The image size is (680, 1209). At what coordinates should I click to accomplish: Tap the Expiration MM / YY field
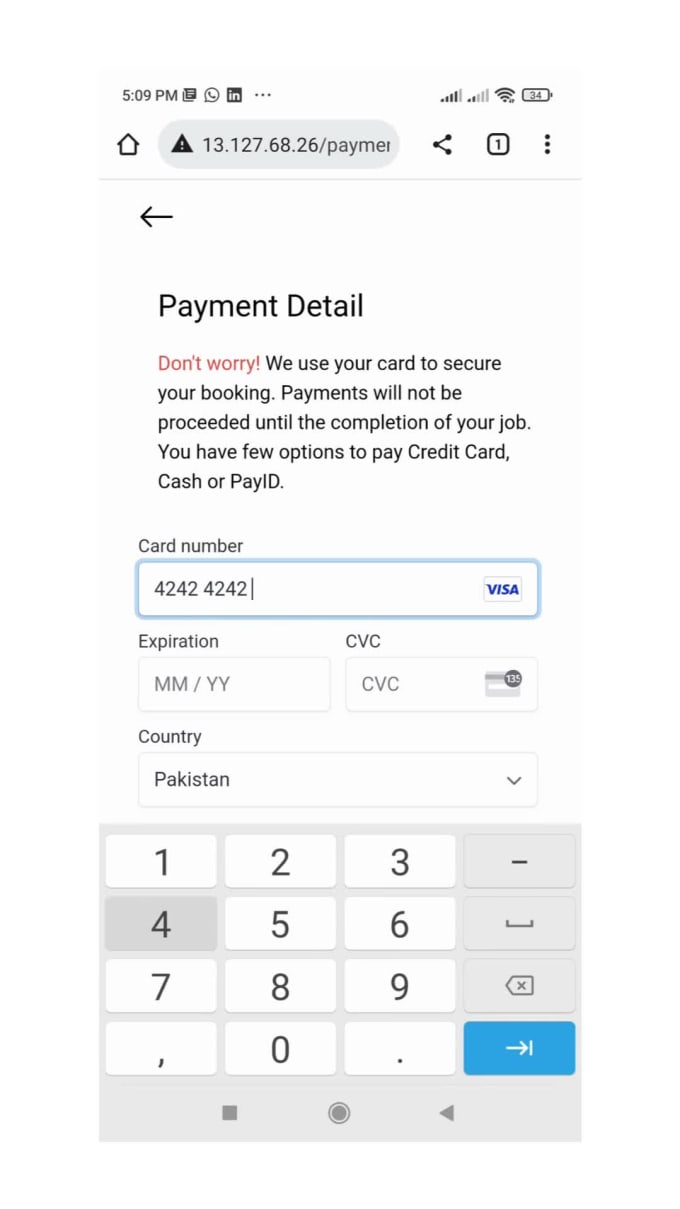[234, 684]
